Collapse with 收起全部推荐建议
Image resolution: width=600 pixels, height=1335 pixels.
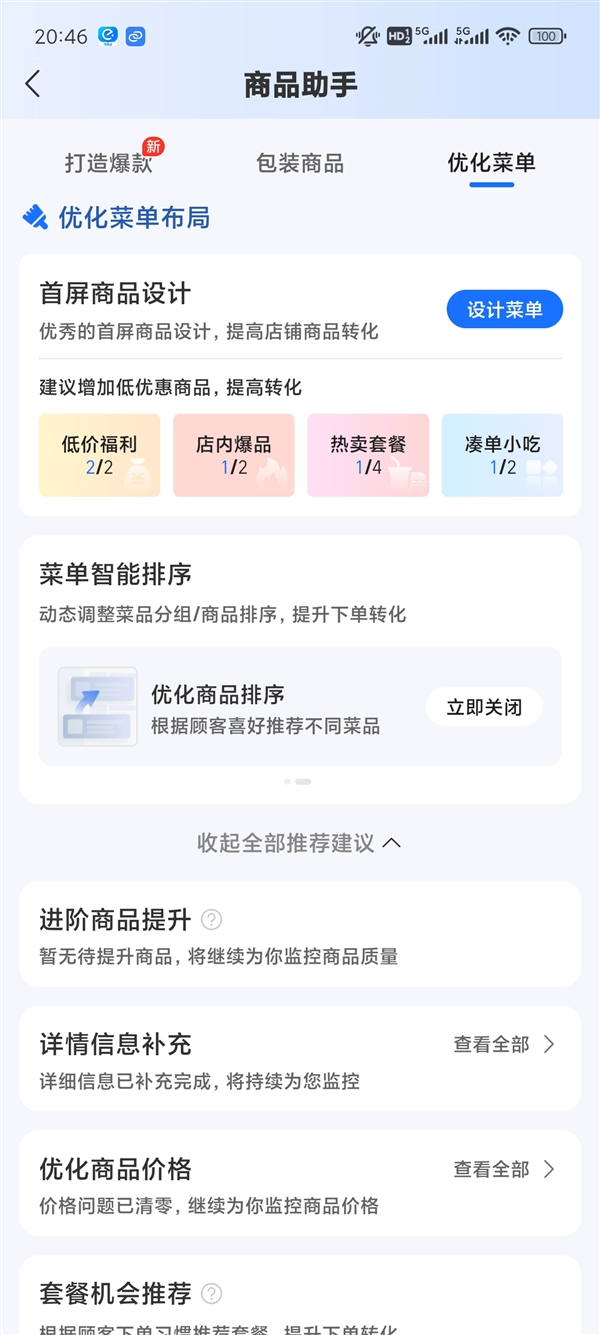click(299, 843)
